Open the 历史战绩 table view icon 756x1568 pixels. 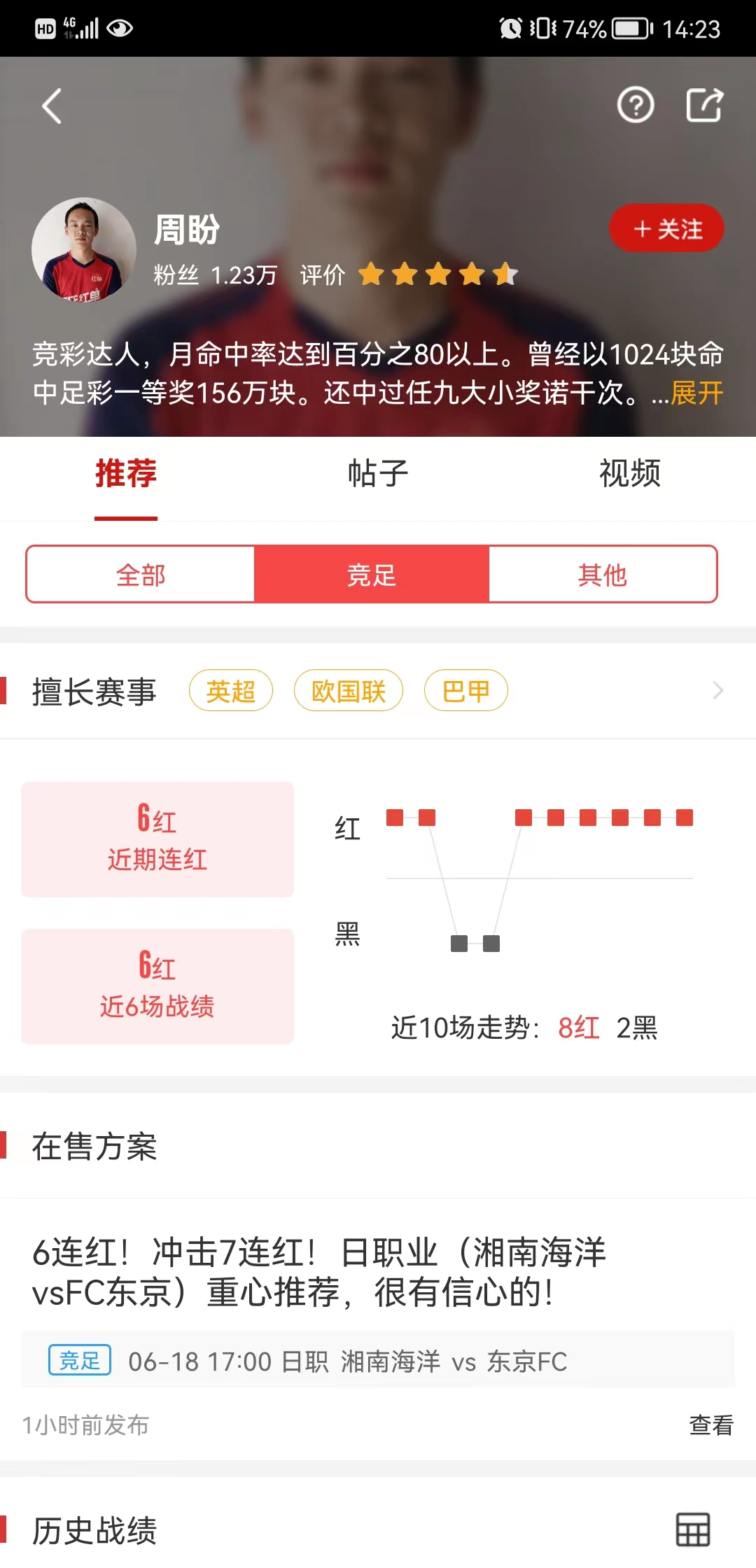[693, 1529]
